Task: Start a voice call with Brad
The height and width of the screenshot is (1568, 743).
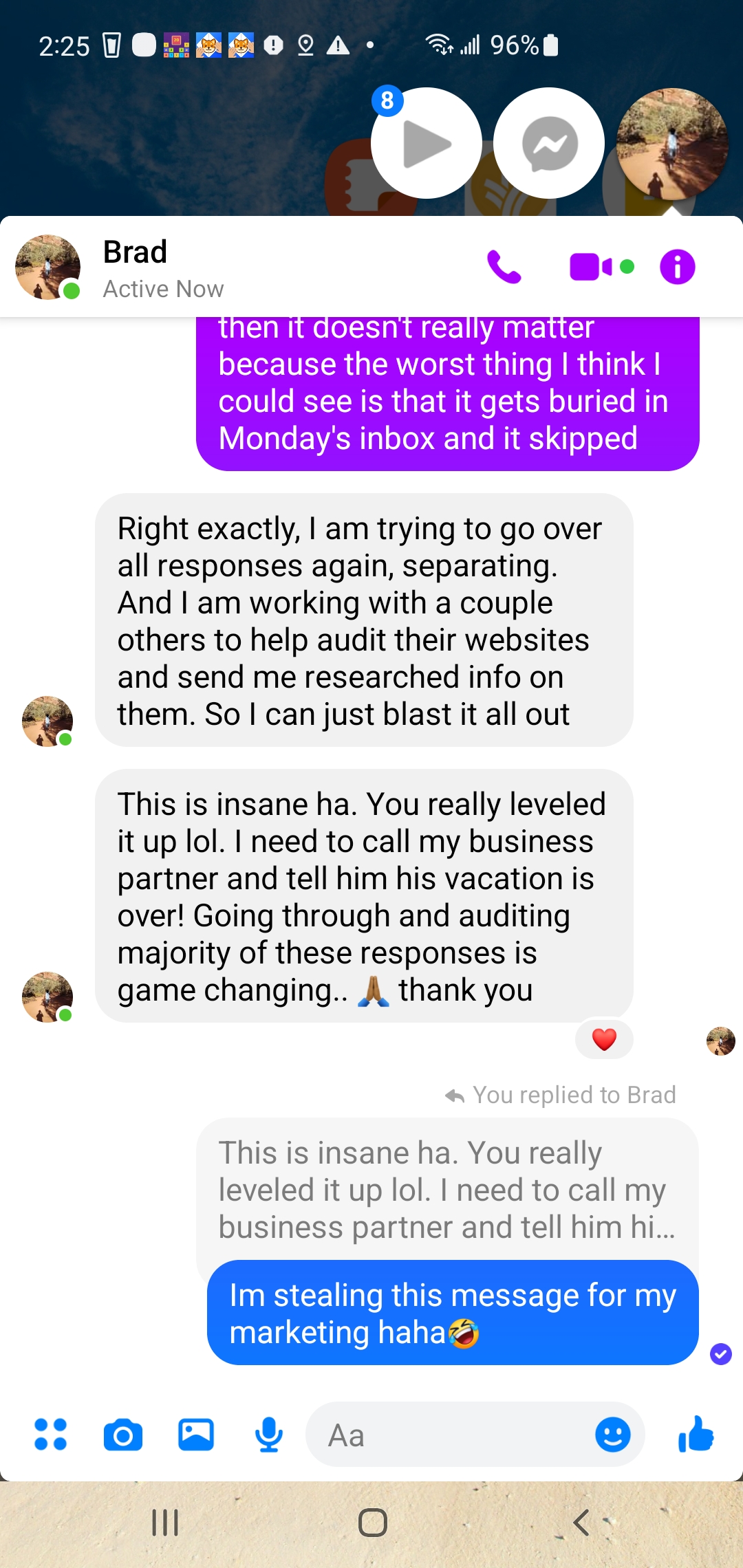Action: (504, 267)
